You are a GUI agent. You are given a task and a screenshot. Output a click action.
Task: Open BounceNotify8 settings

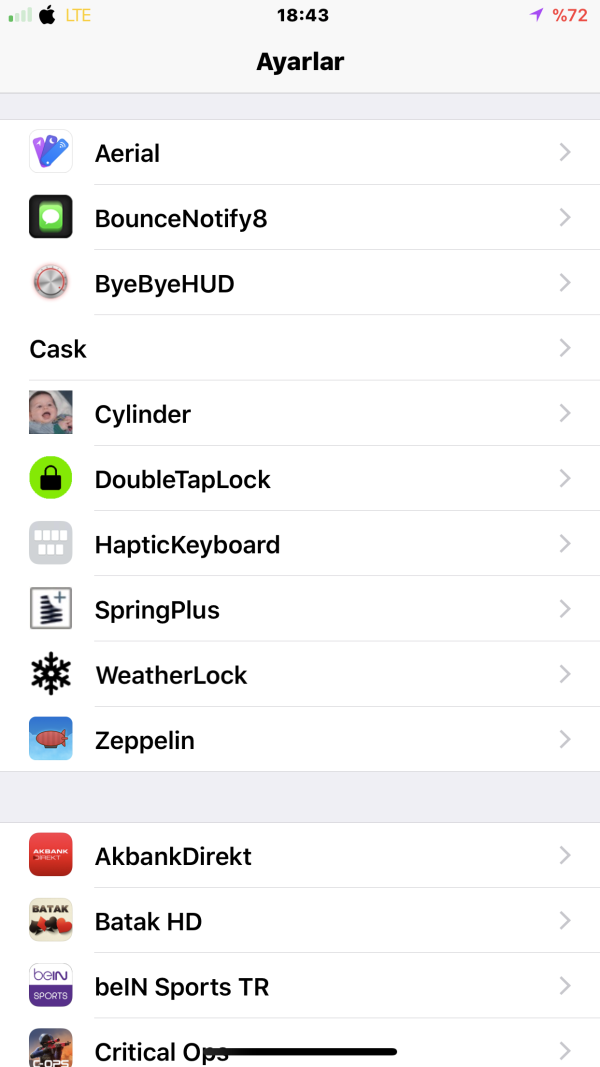click(300, 218)
